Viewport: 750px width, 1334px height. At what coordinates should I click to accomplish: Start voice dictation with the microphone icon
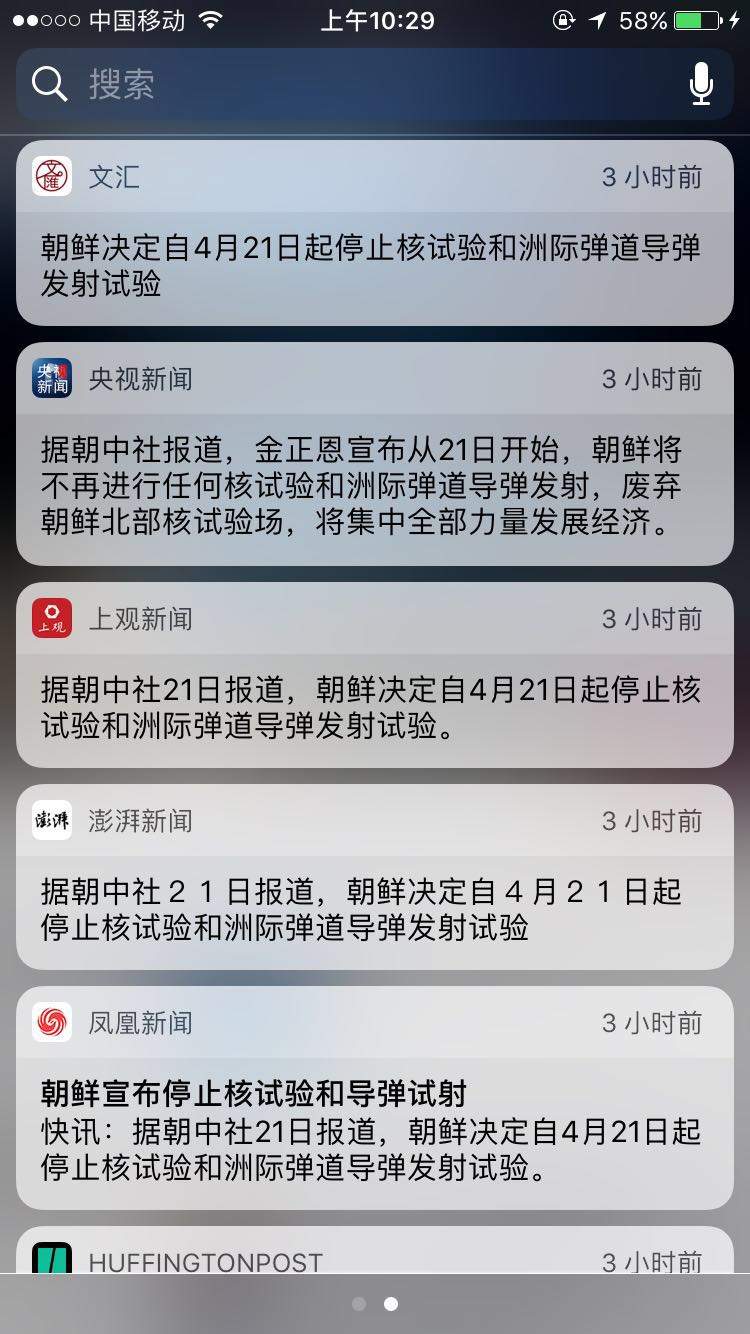pyautogui.click(x=701, y=85)
